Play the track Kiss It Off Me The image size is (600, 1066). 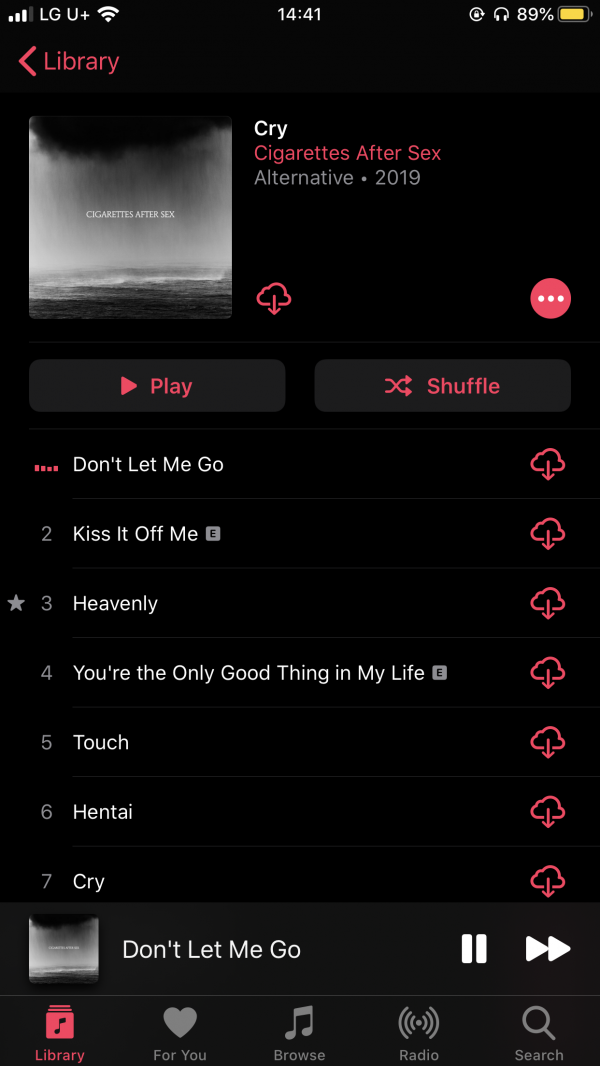pos(135,534)
